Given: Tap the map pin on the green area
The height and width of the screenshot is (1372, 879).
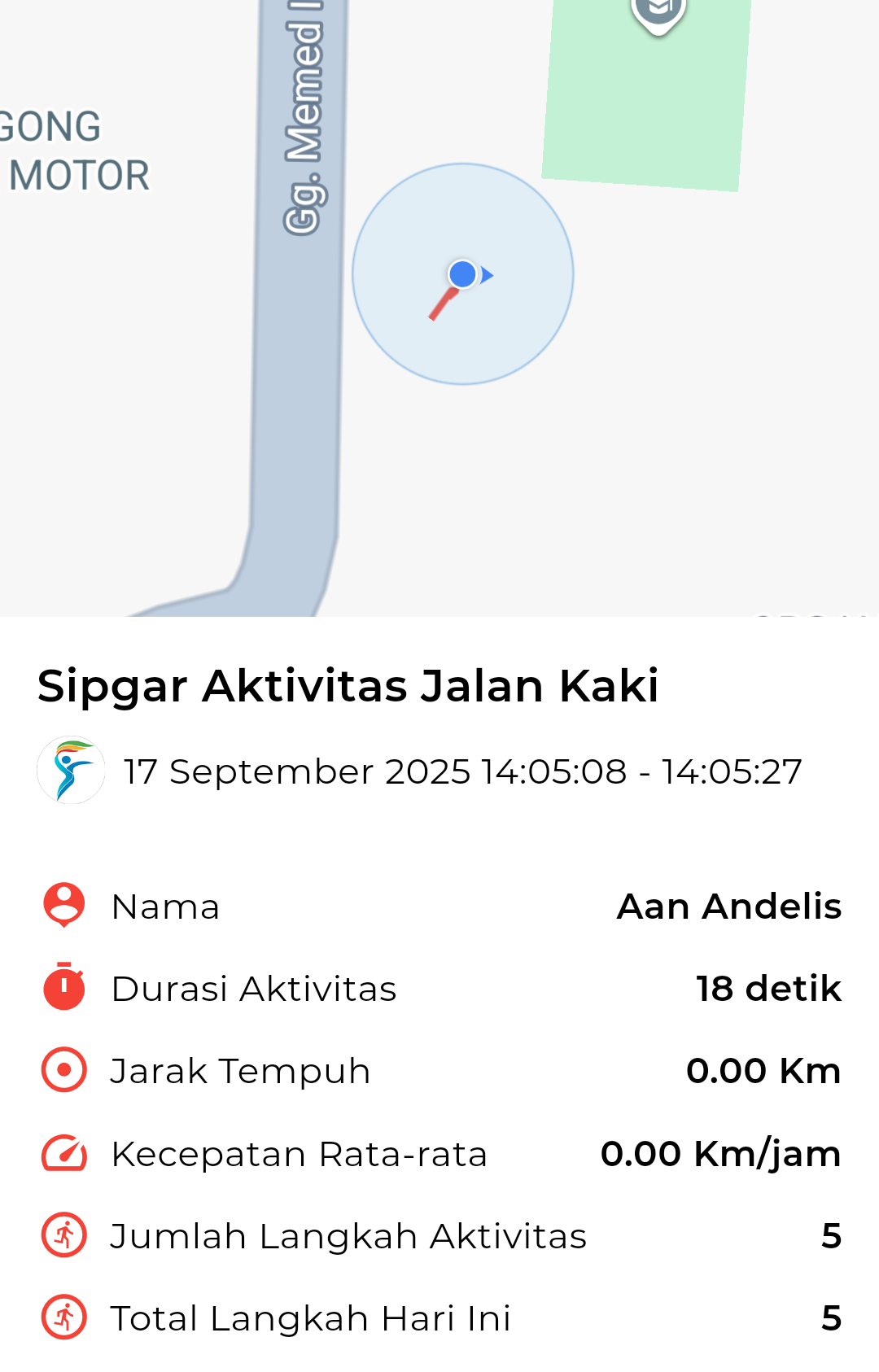Looking at the screenshot, I should coord(658,14).
